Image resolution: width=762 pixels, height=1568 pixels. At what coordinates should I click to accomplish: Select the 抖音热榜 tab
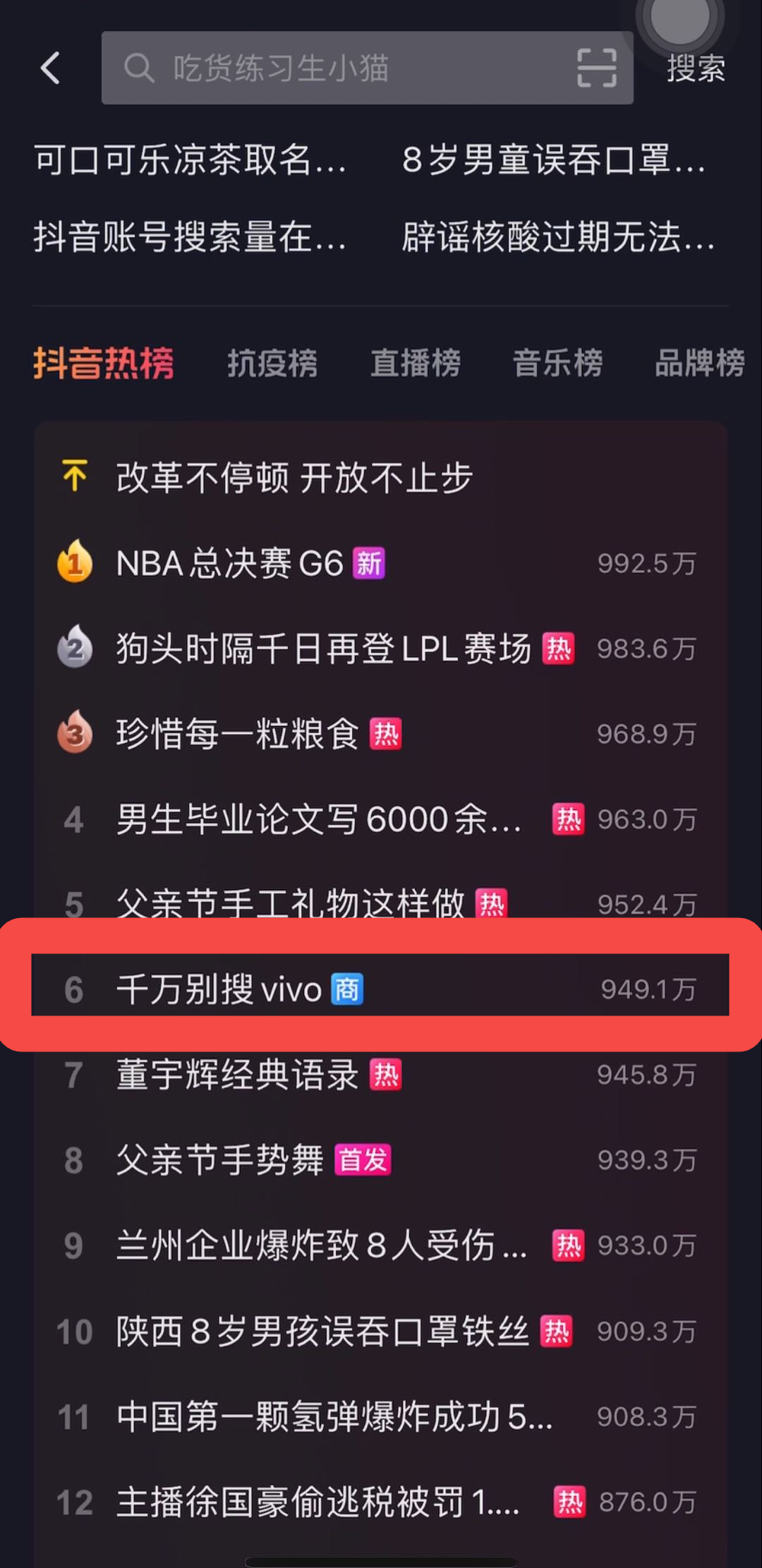coord(104,363)
